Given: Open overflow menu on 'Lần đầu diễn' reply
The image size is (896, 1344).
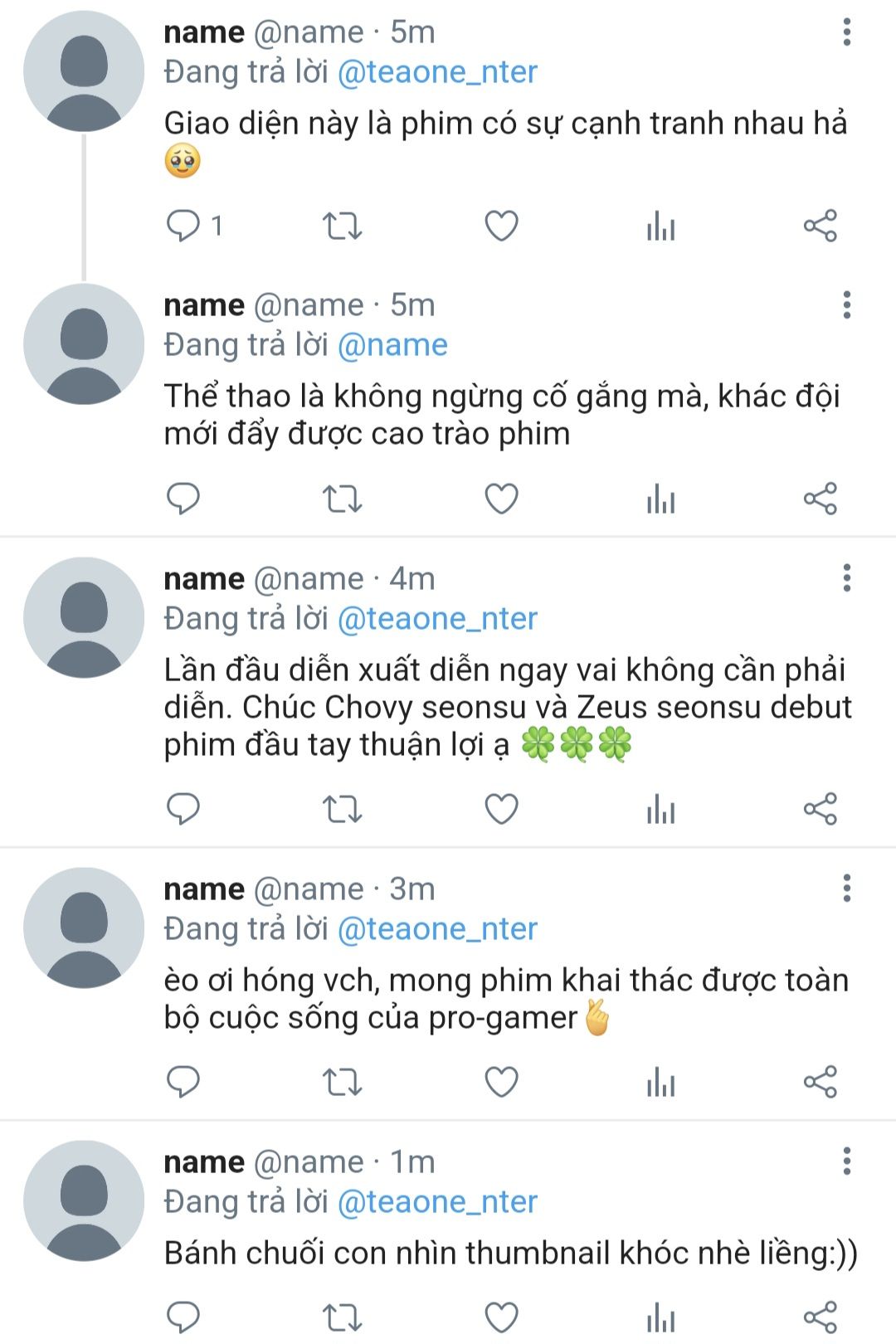Looking at the screenshot, I should [846, 578].
